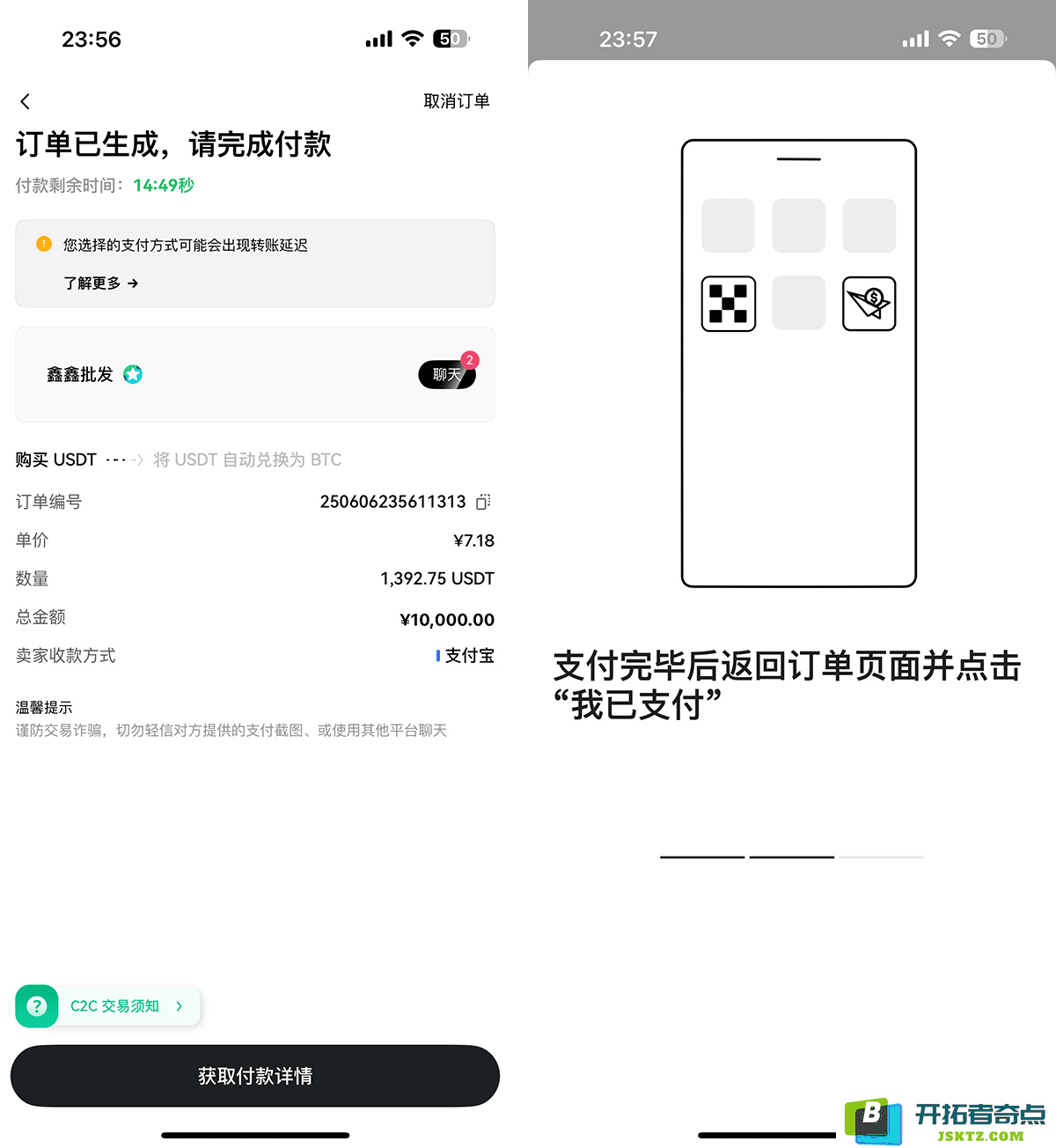The width and height of the screenshot is (1056, 1148).
Task: Open the 聊天 chat with the seller
Action: pos(447,375)
